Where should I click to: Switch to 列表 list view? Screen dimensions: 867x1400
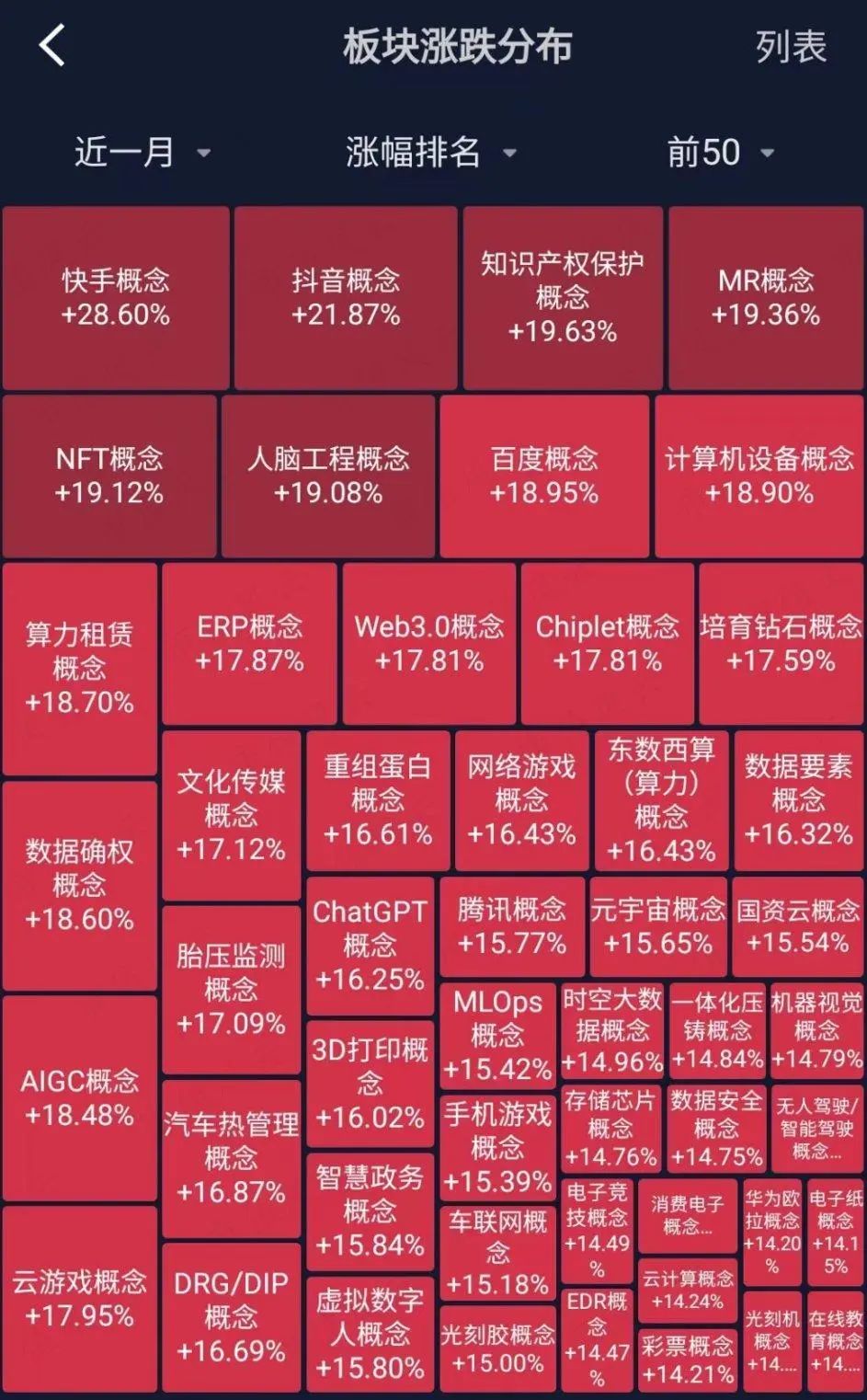(791, 47)
